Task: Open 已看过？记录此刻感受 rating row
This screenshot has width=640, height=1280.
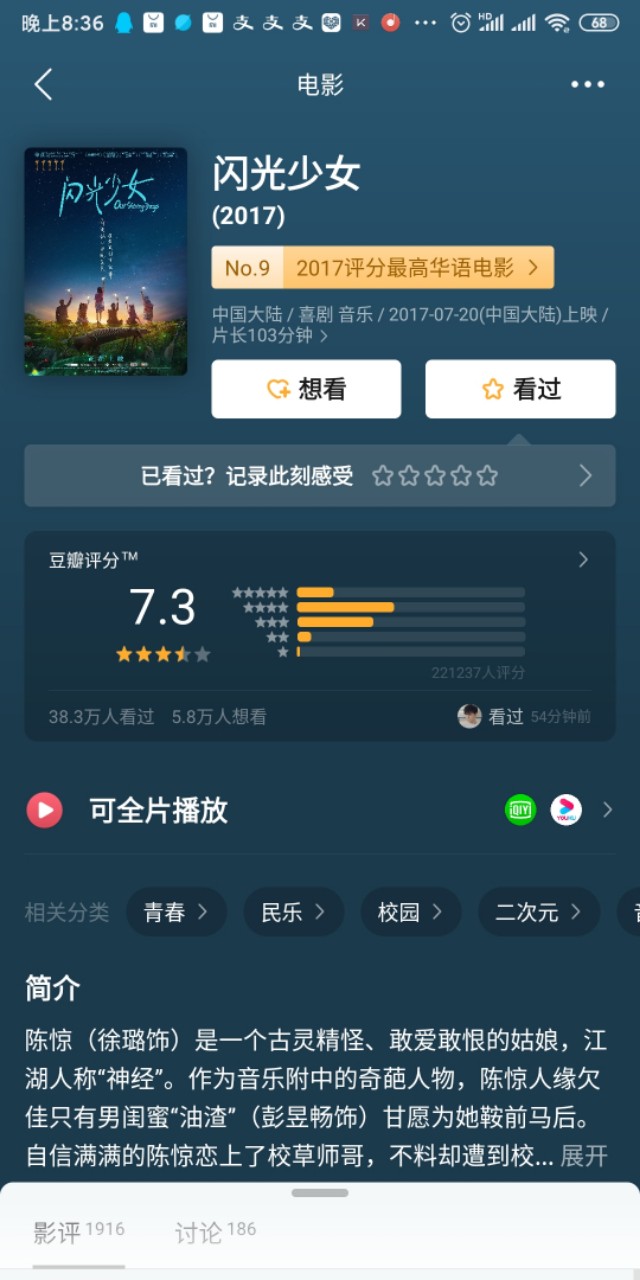Action: coord(320,476)
